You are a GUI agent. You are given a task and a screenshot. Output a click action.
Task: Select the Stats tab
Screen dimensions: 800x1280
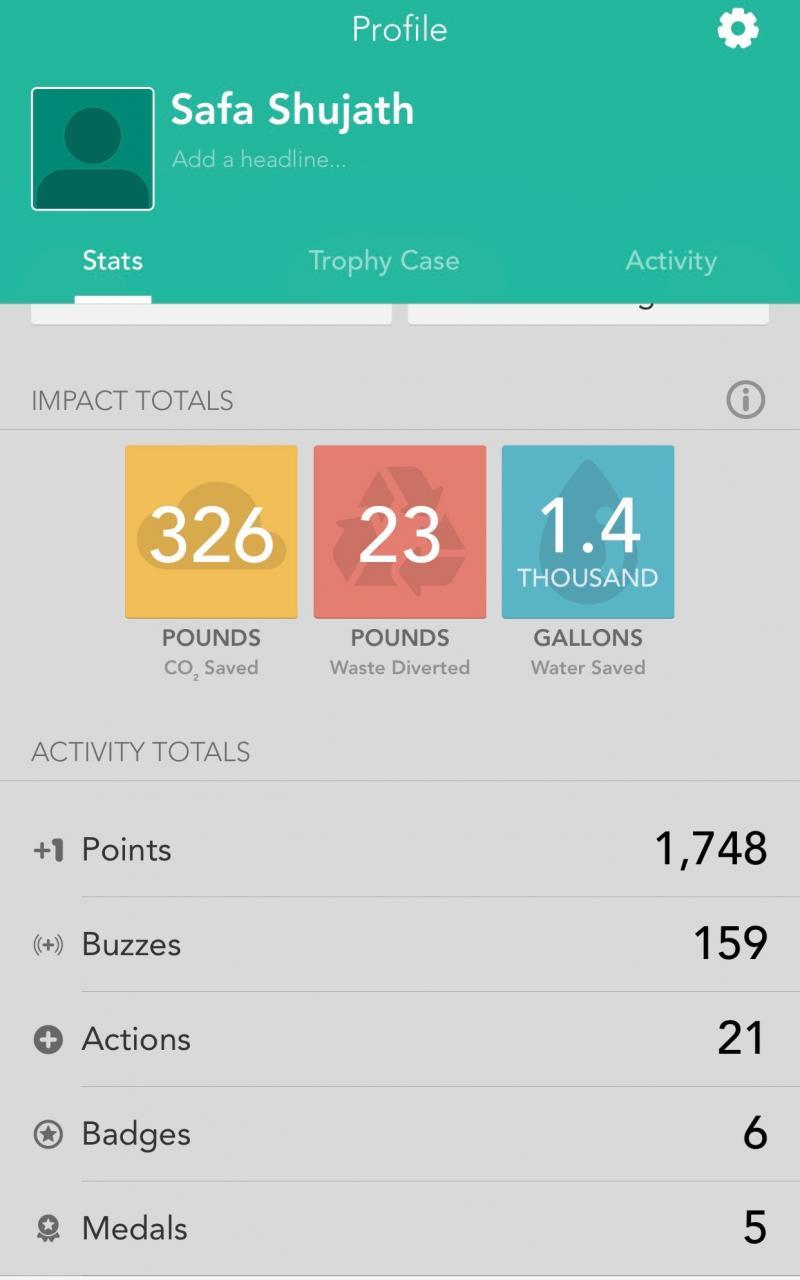coord(113,261)
